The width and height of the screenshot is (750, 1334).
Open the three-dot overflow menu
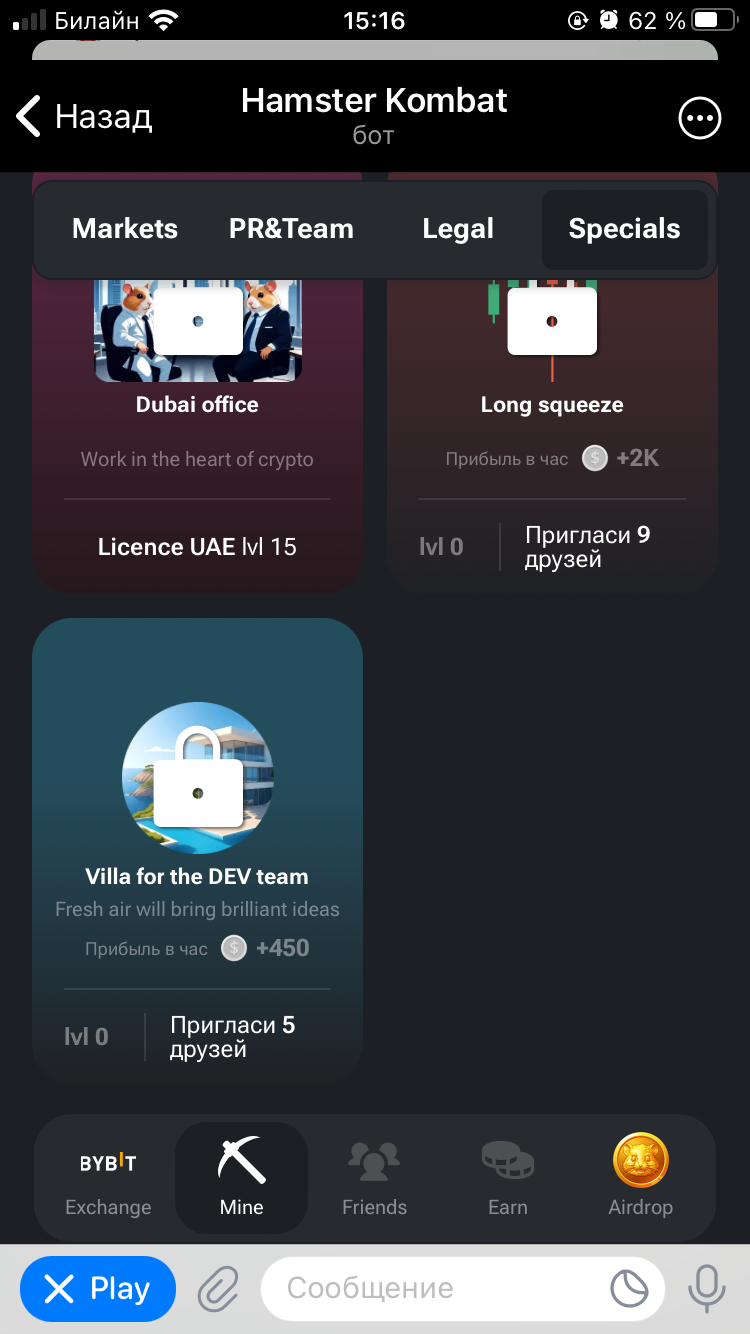pyautogui.click(x=699, y=118)
